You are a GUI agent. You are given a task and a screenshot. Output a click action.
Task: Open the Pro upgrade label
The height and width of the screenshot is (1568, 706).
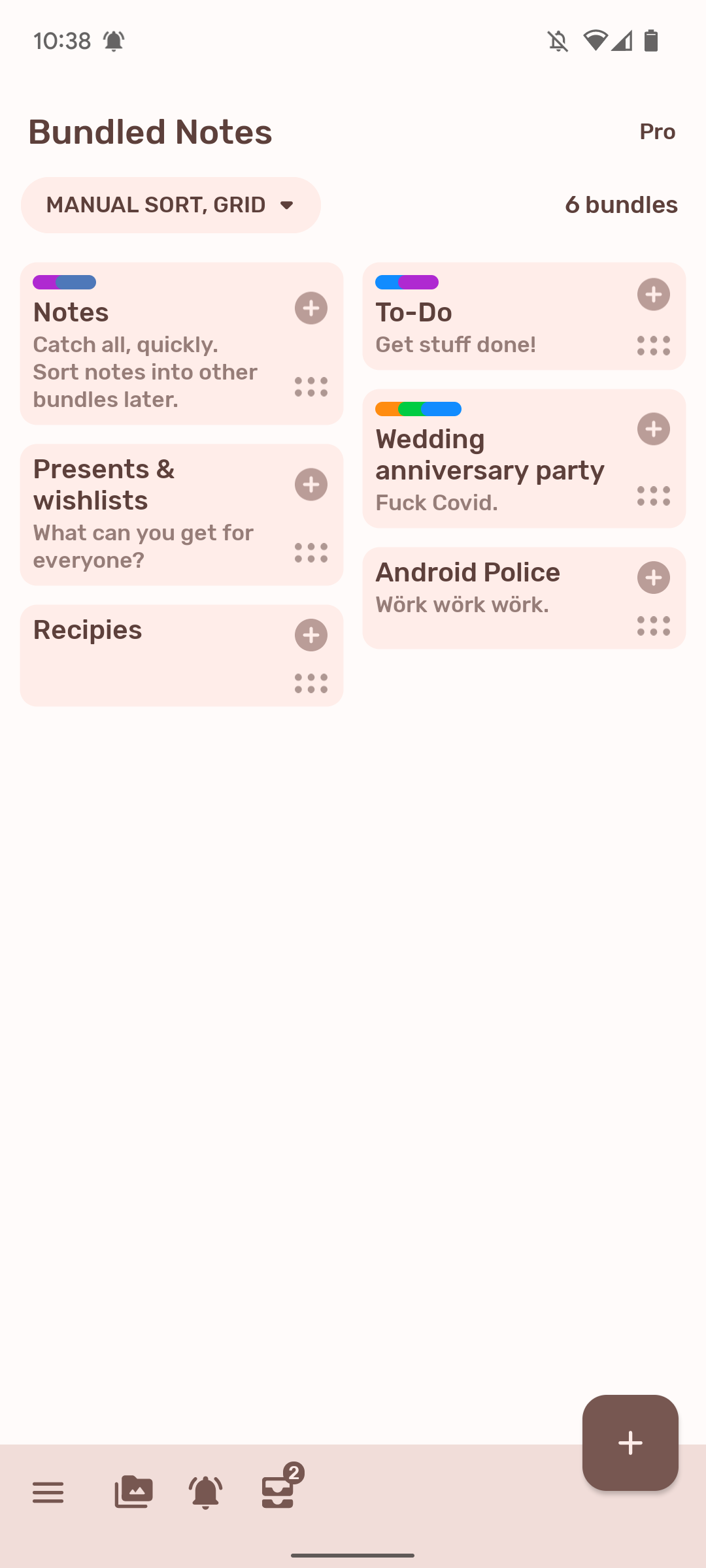(x=657, y=131)
